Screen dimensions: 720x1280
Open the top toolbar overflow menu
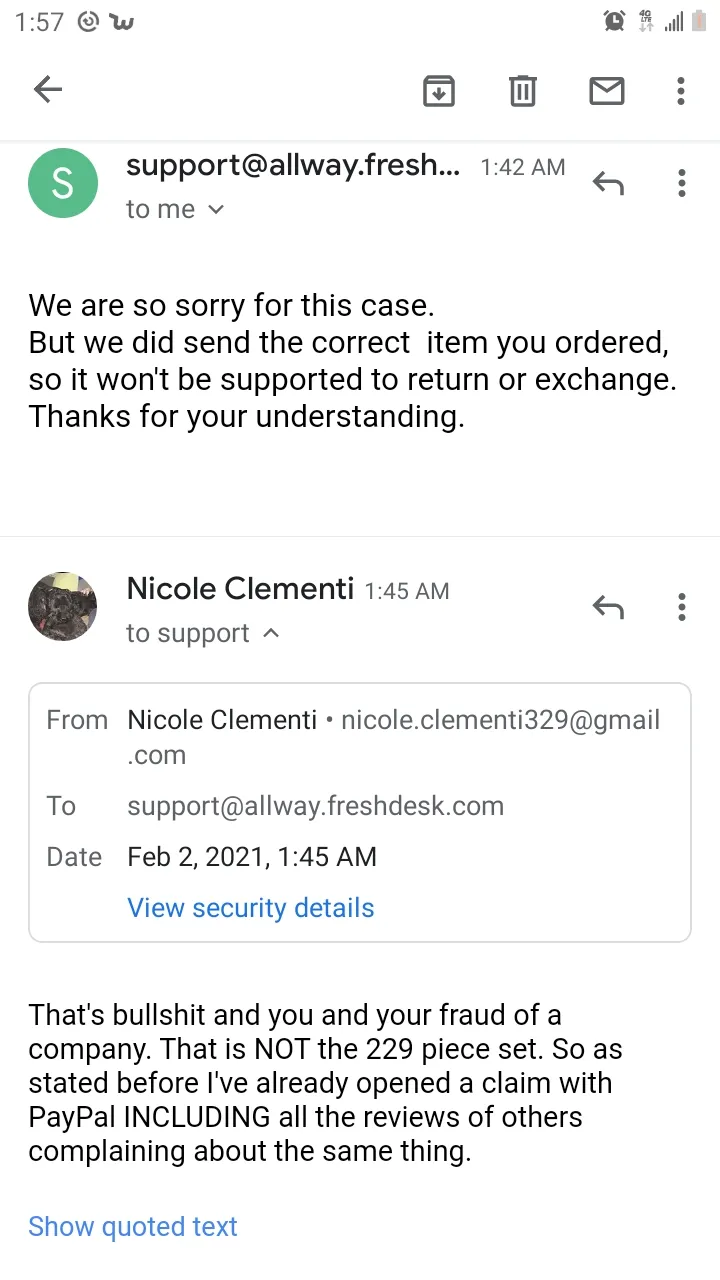(x=681, y=91)
